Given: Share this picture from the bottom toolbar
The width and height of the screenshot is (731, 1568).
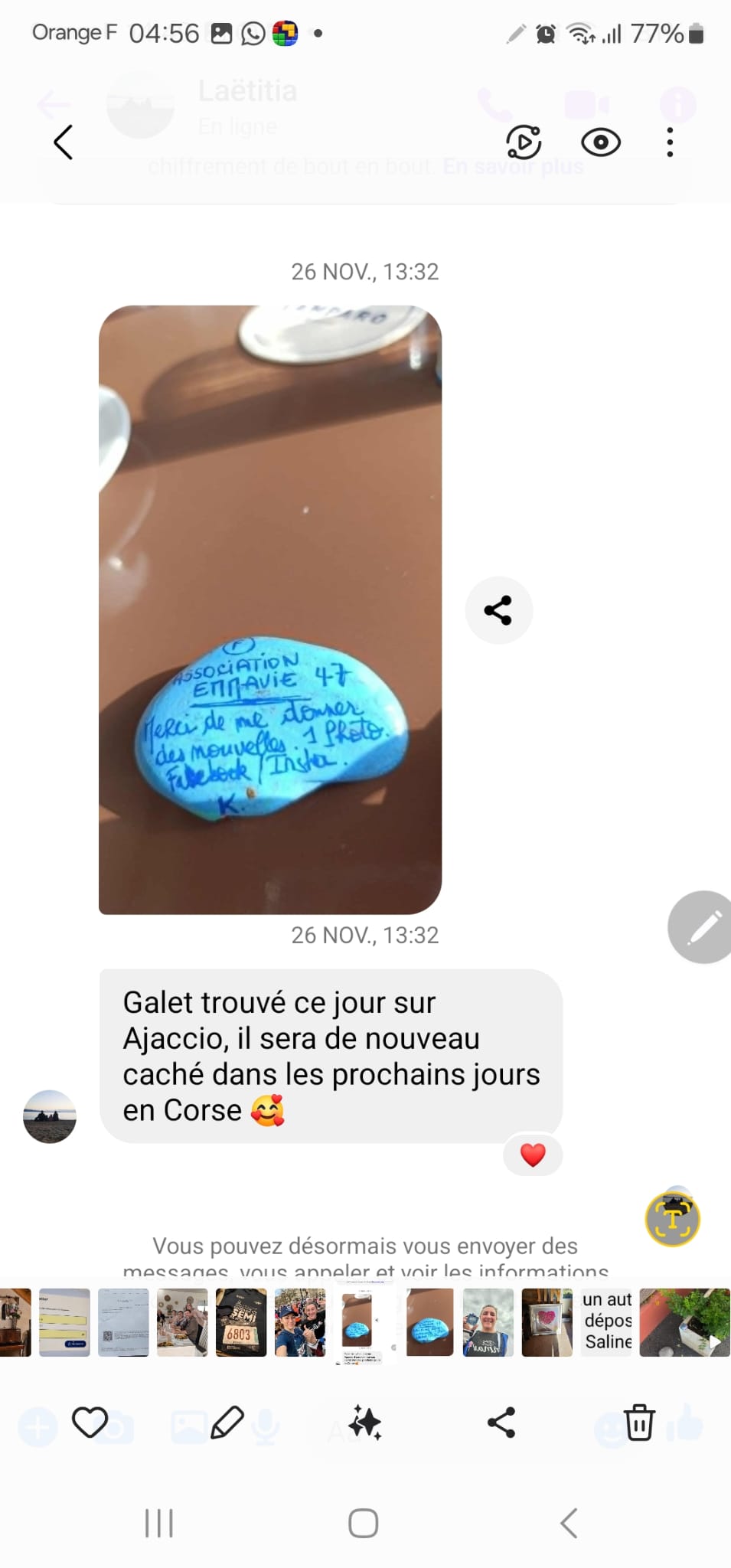Looking at the screenshot, I should [x=501, y=1423].
